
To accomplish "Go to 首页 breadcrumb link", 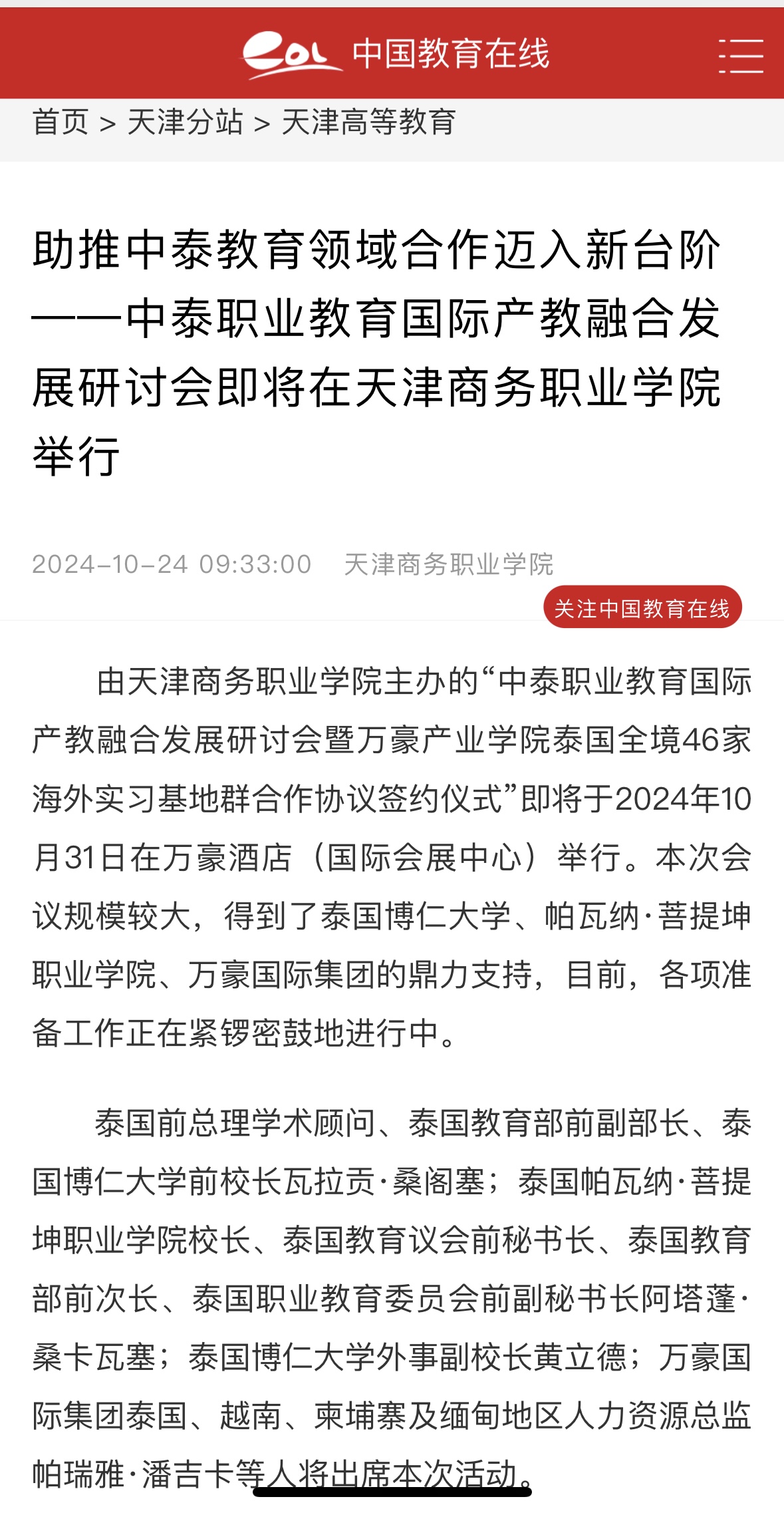I will click(x=61, y=122).
